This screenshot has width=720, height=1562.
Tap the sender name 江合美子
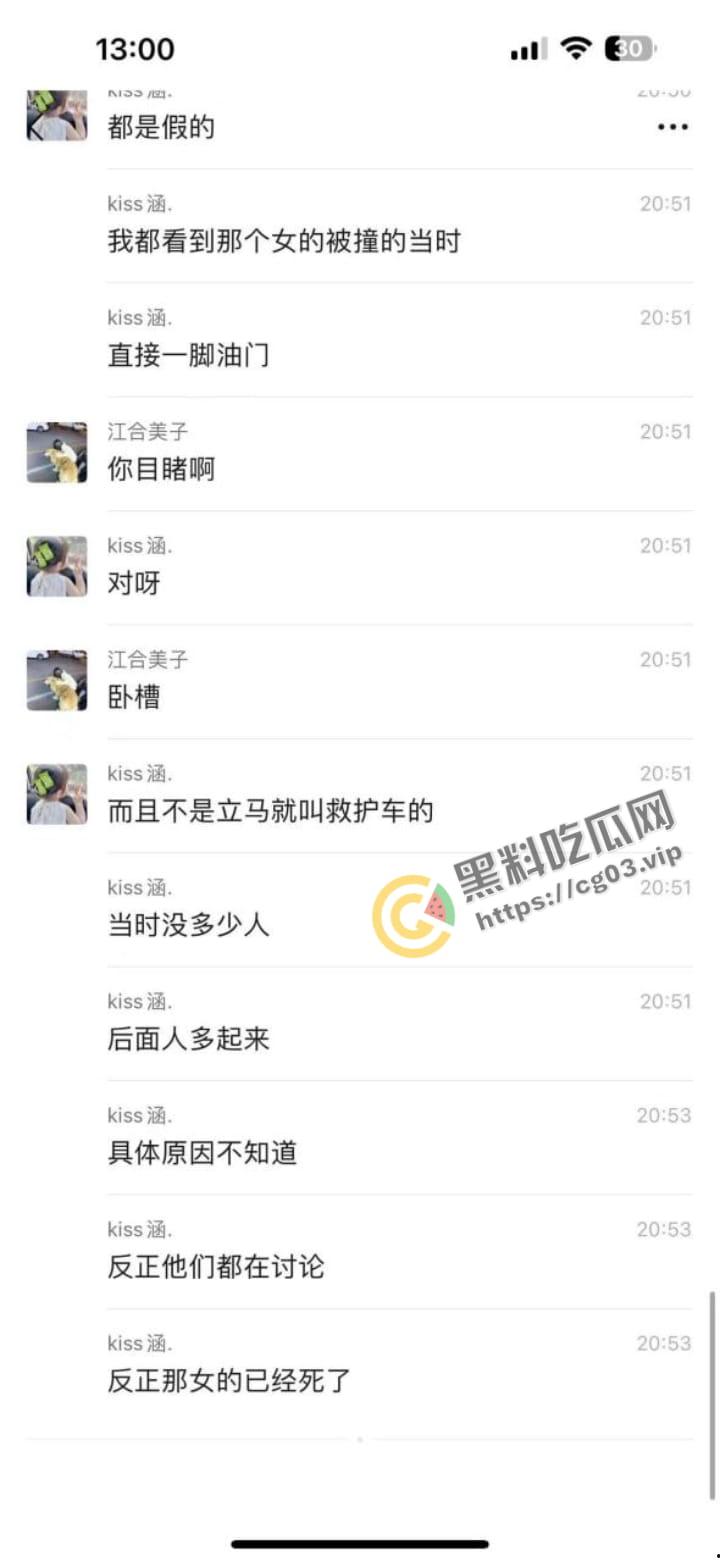(145, 432)
